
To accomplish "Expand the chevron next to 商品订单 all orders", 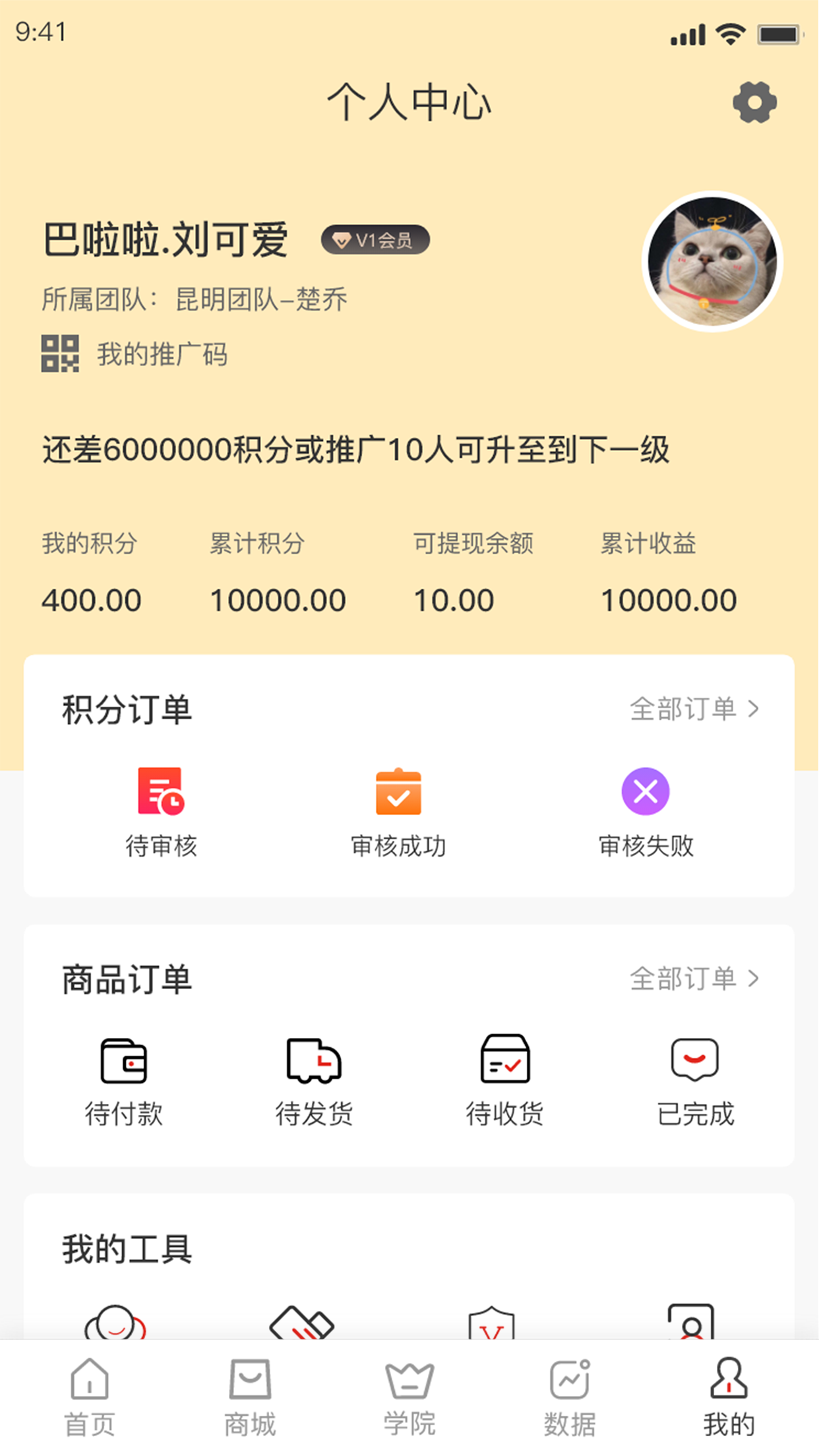I will [754, 979].
